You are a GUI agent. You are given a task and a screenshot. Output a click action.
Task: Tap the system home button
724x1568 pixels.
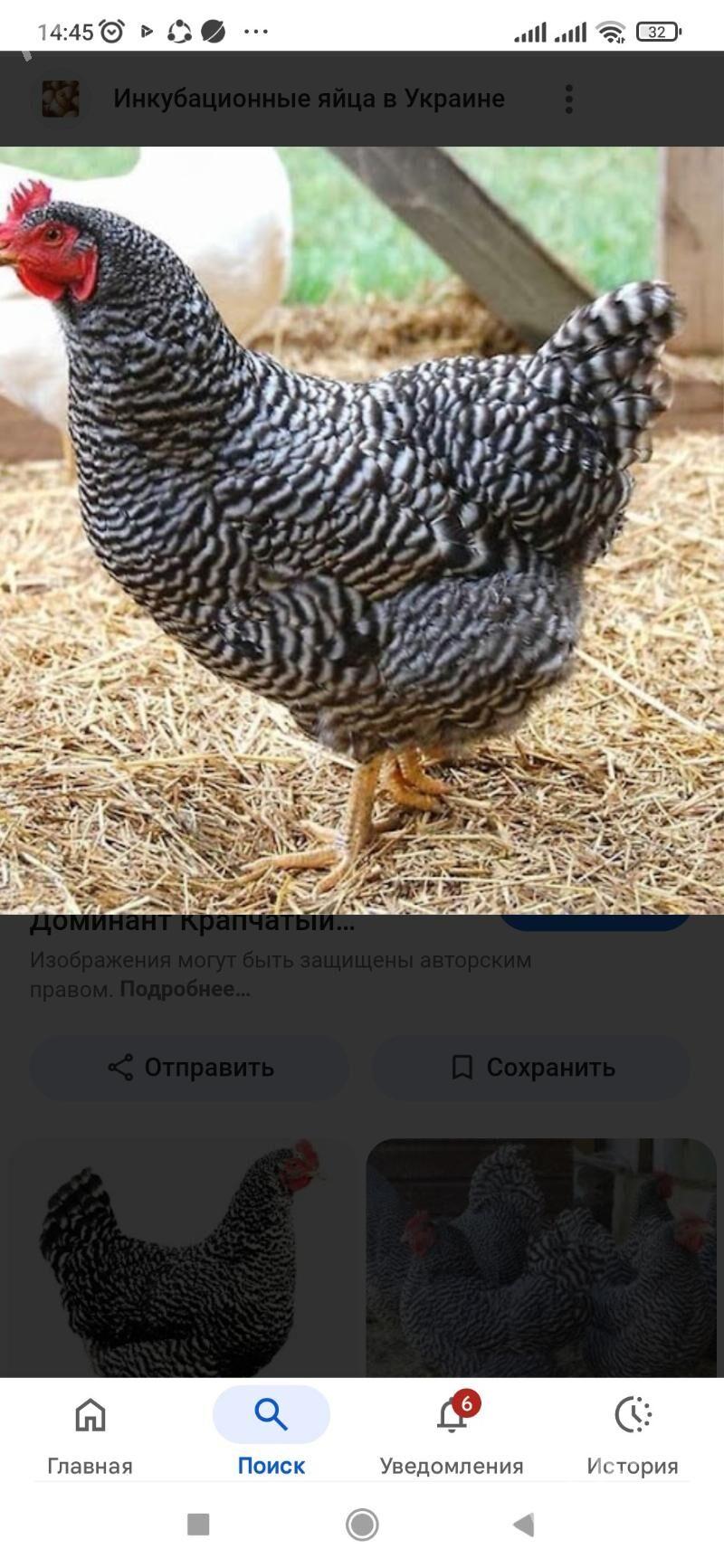point(362,1525)
